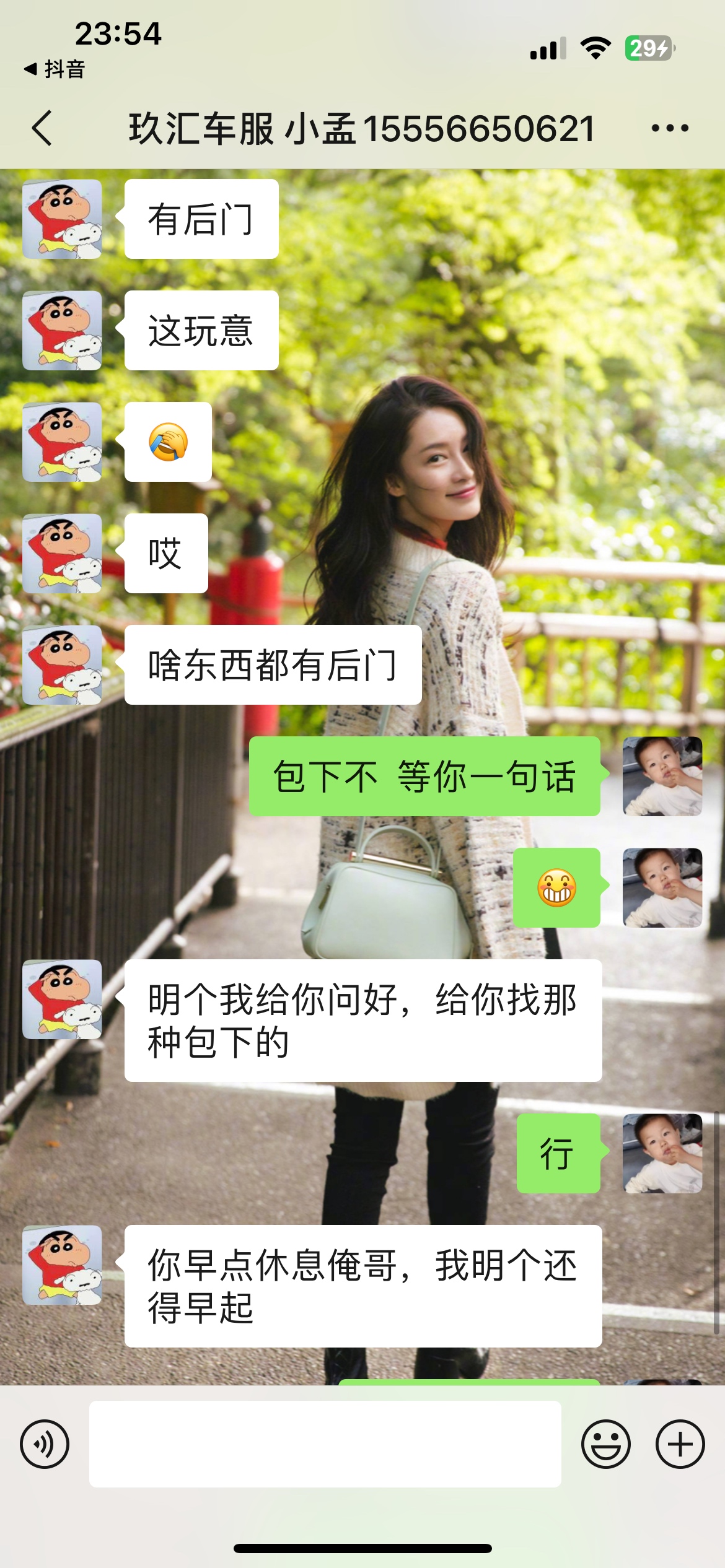
Task: Open the plus attachments menu
Action: (x=680, y=1444)
